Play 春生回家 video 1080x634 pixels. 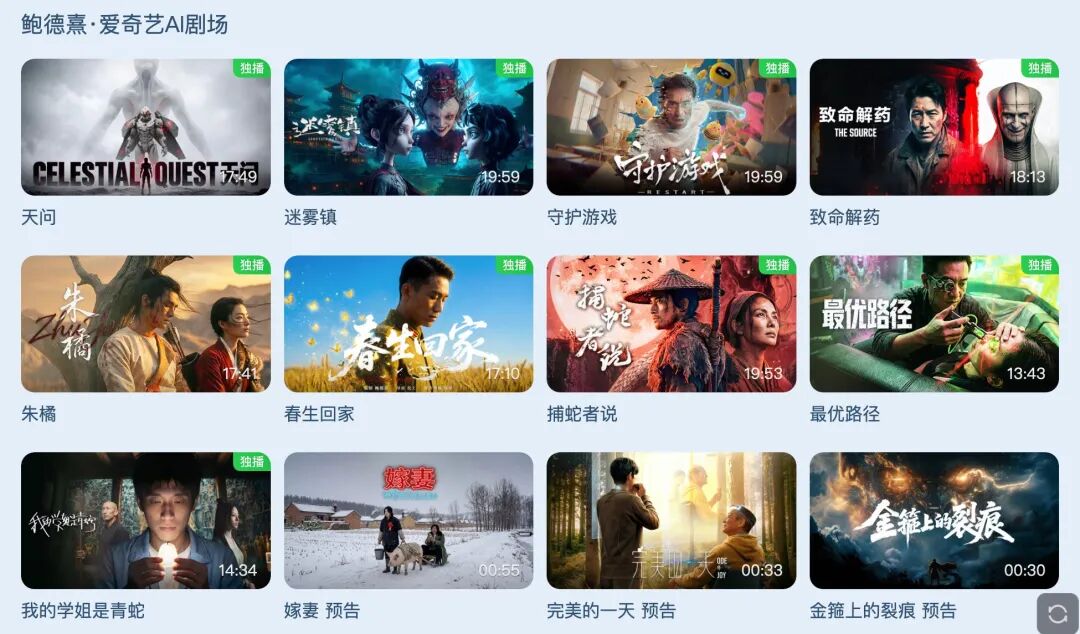pos(408,324)
